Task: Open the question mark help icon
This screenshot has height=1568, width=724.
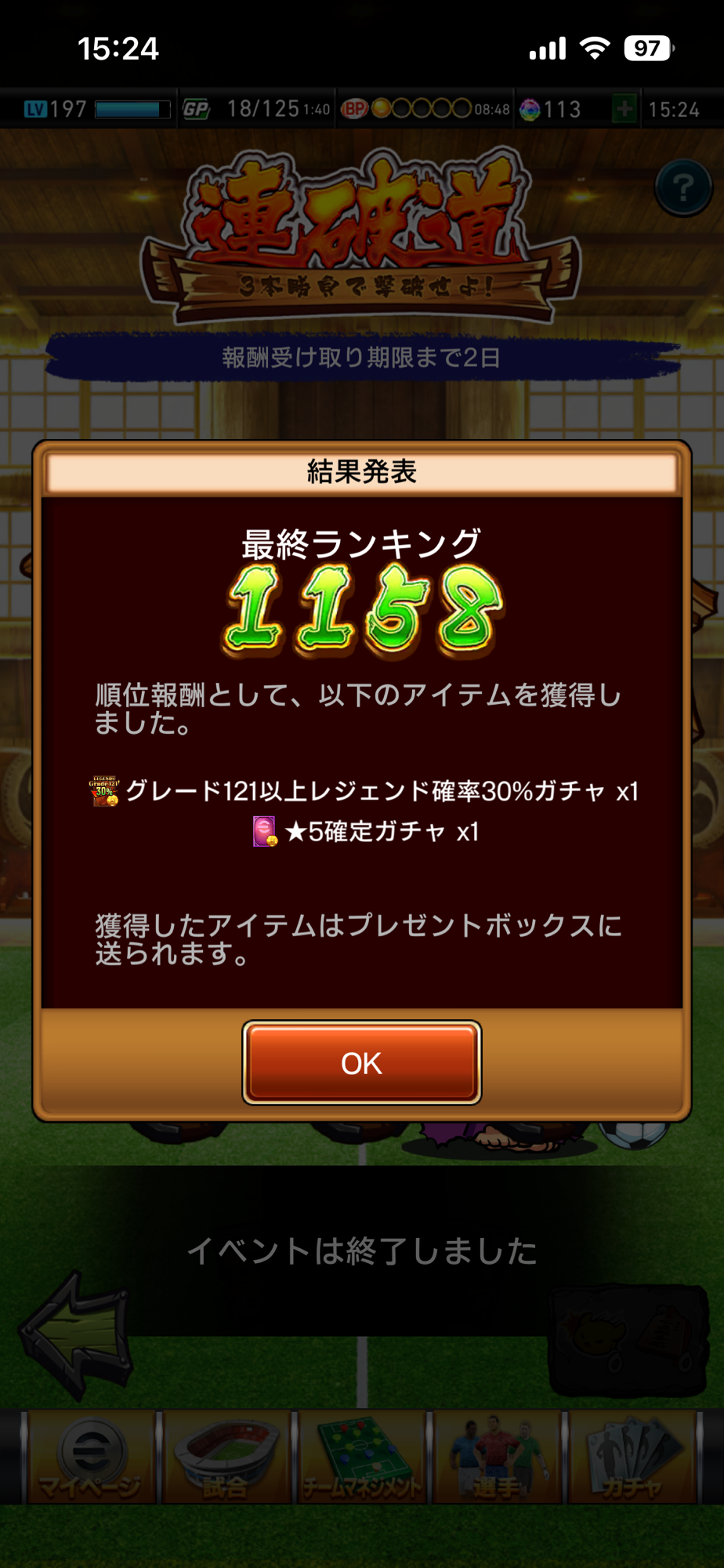Action: click(x=683, y=187)
